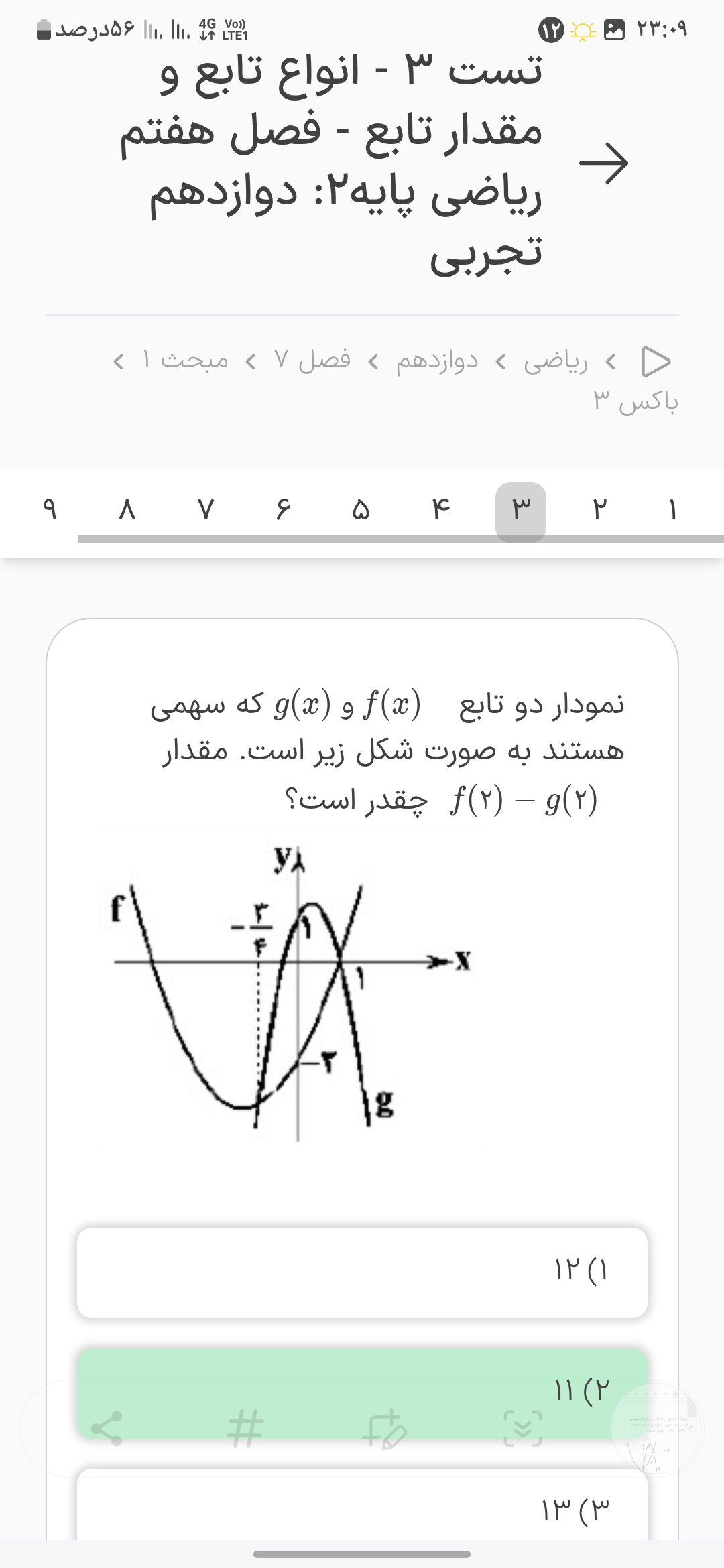Add hashtag to the screenshot
724x1568 pixels.
point(245,1429)
